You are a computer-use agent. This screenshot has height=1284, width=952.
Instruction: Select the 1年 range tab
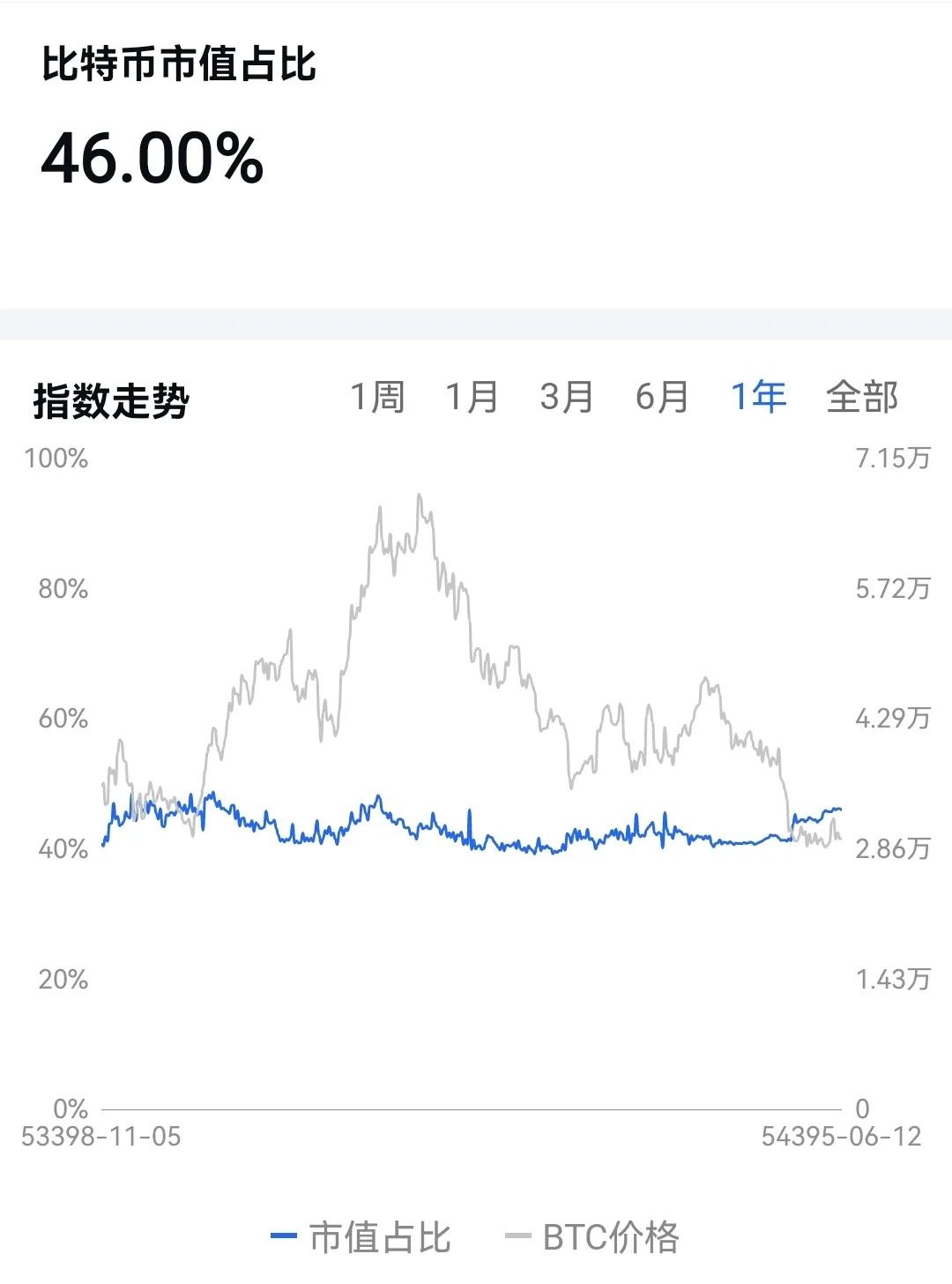758,398
